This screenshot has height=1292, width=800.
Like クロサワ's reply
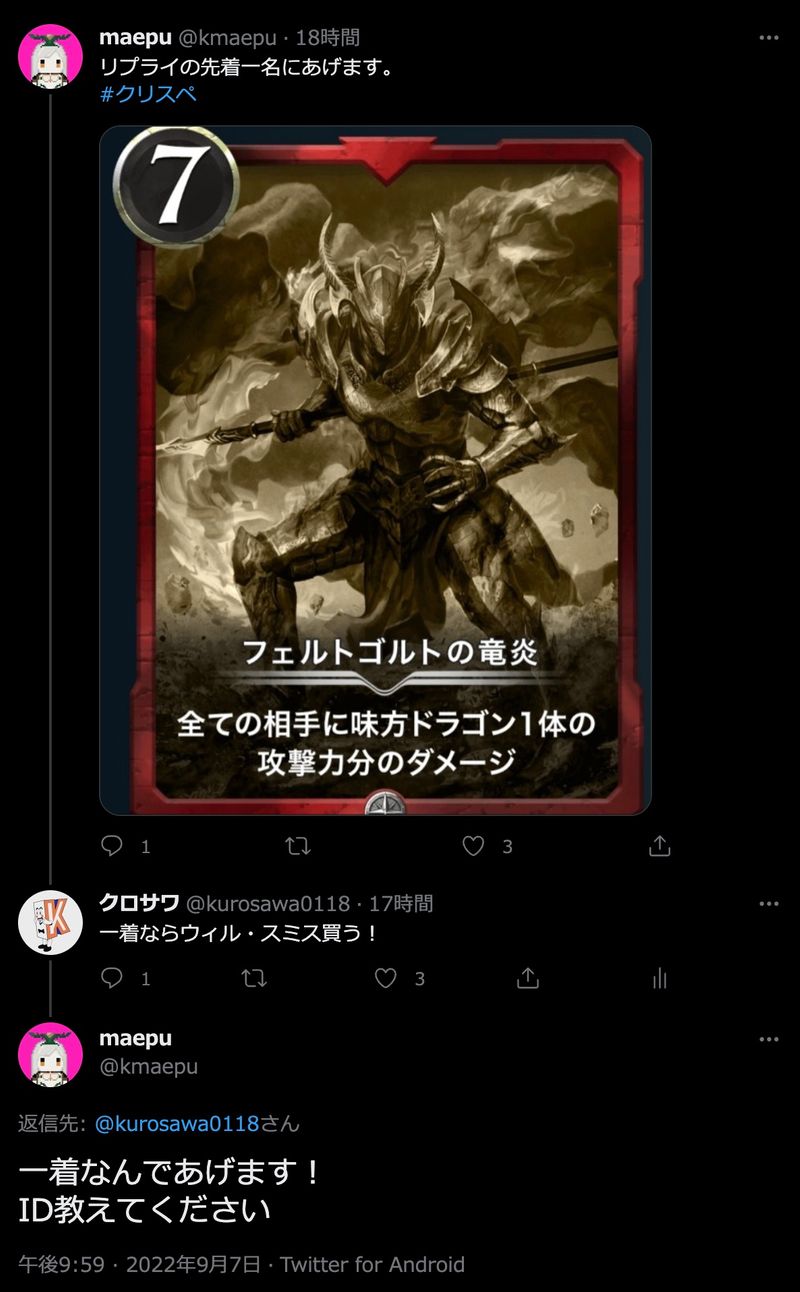(386, 979)
